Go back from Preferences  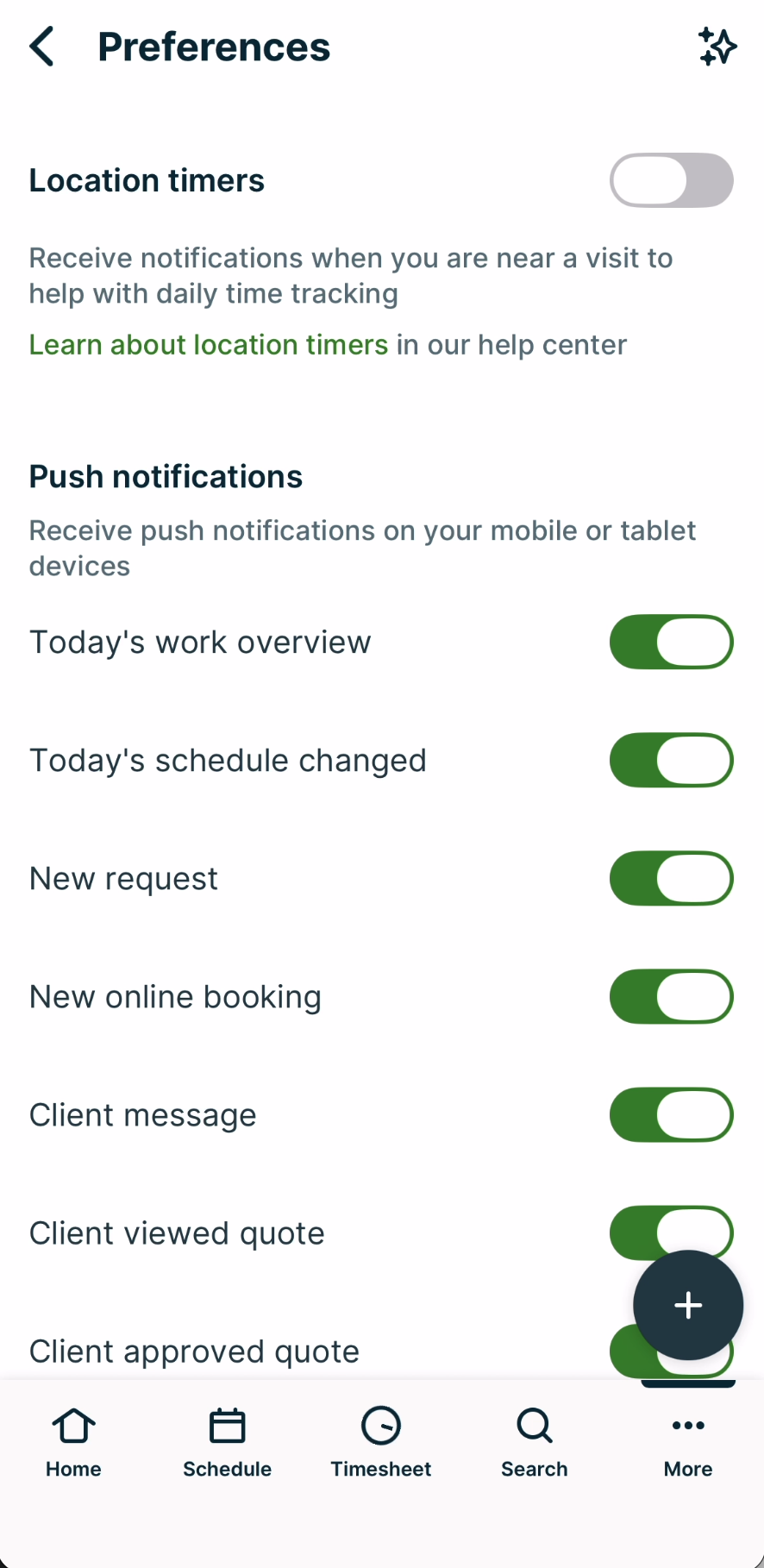[x=42, y=47]
